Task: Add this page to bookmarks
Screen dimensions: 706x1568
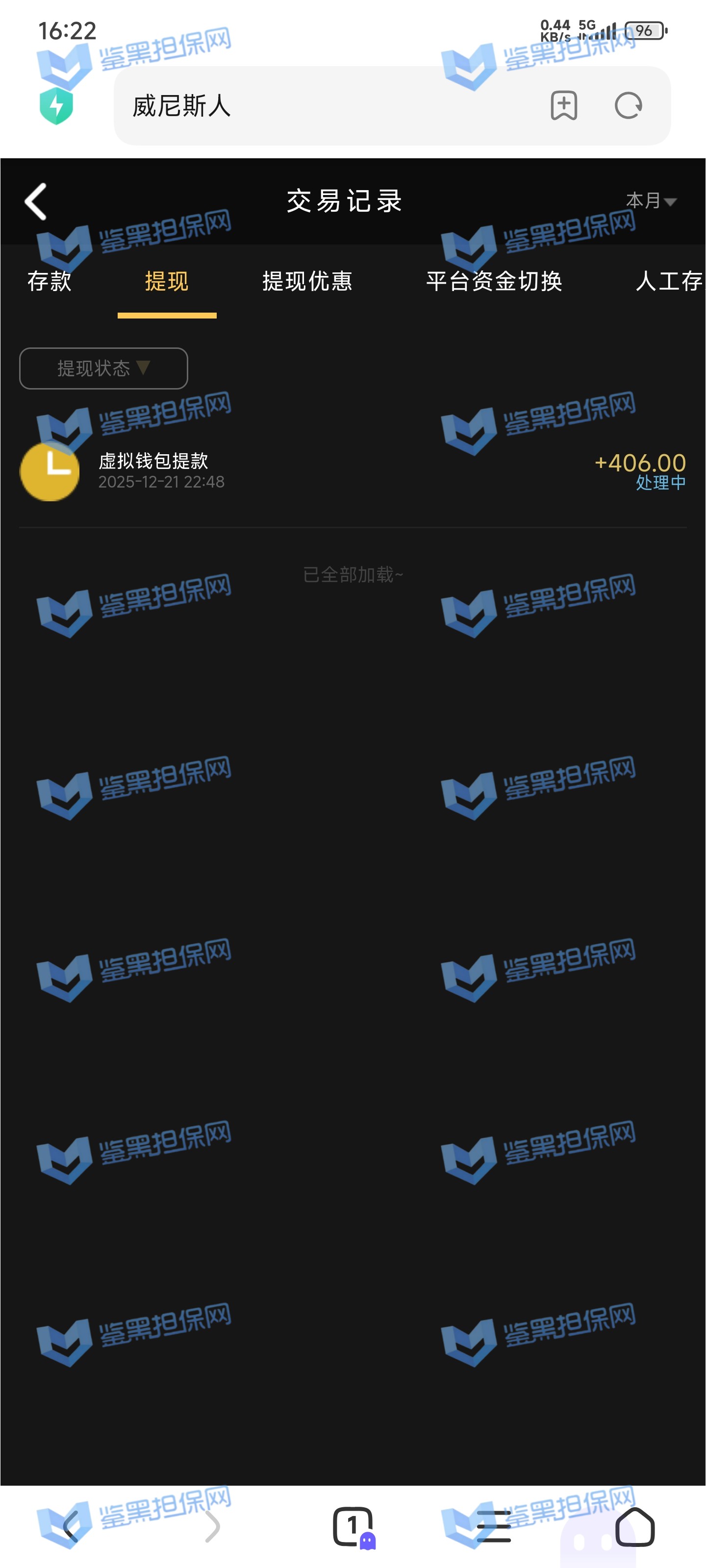Action: [x=563, y=106]
